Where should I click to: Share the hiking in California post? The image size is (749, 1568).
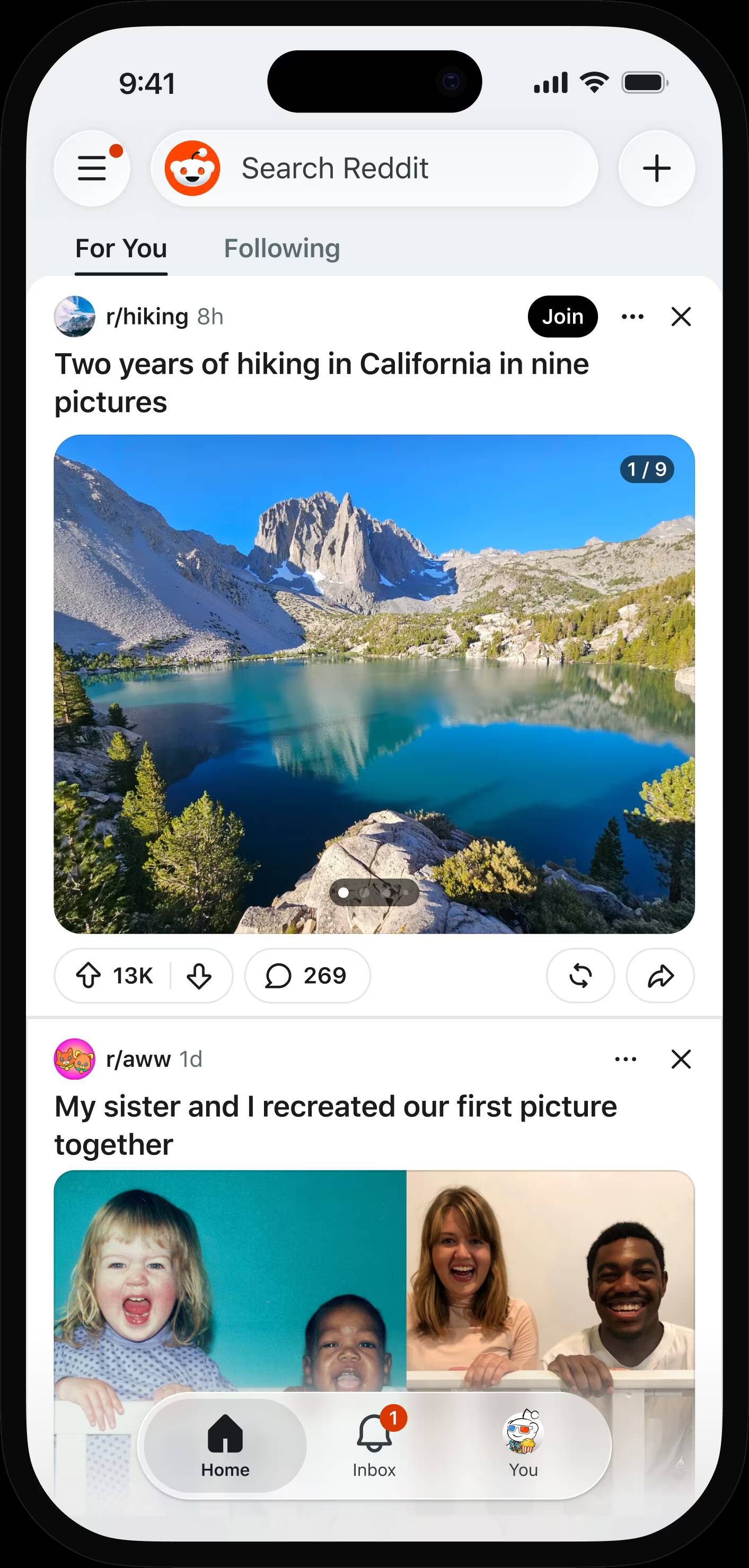[x=660, y=976]
